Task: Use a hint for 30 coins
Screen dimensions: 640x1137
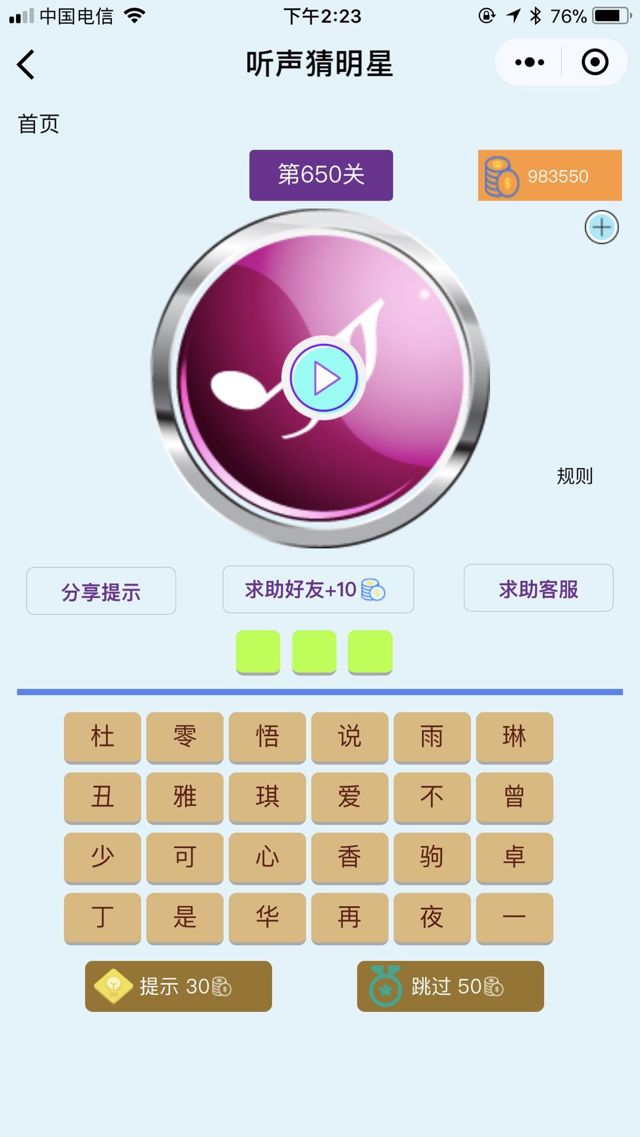Action: (x=178, y=986)
